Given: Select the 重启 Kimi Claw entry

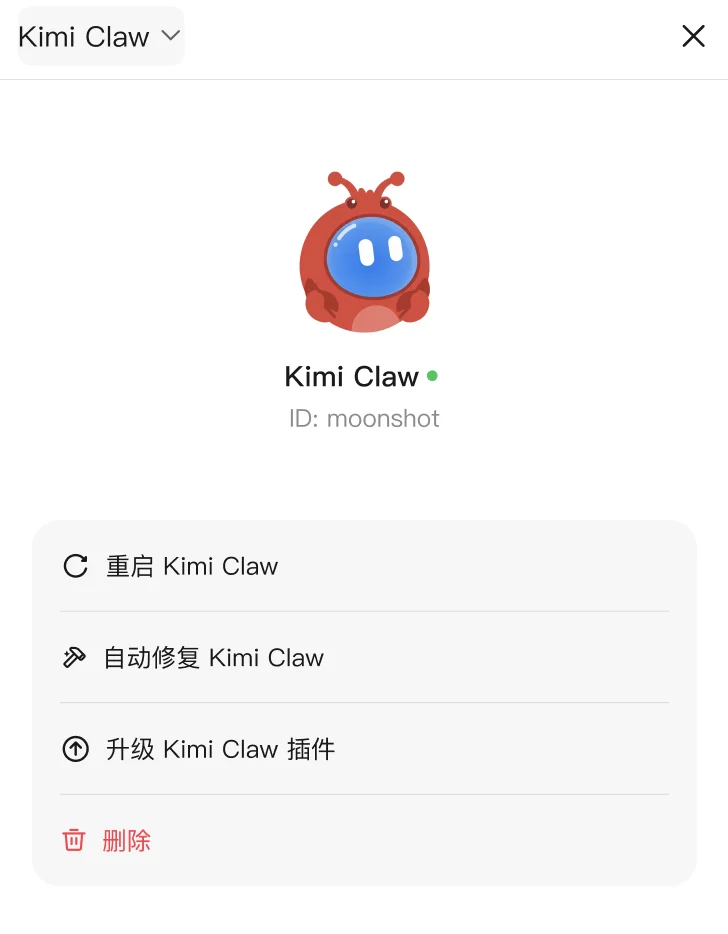Looking at the screenshot, I should coord(191,566).
